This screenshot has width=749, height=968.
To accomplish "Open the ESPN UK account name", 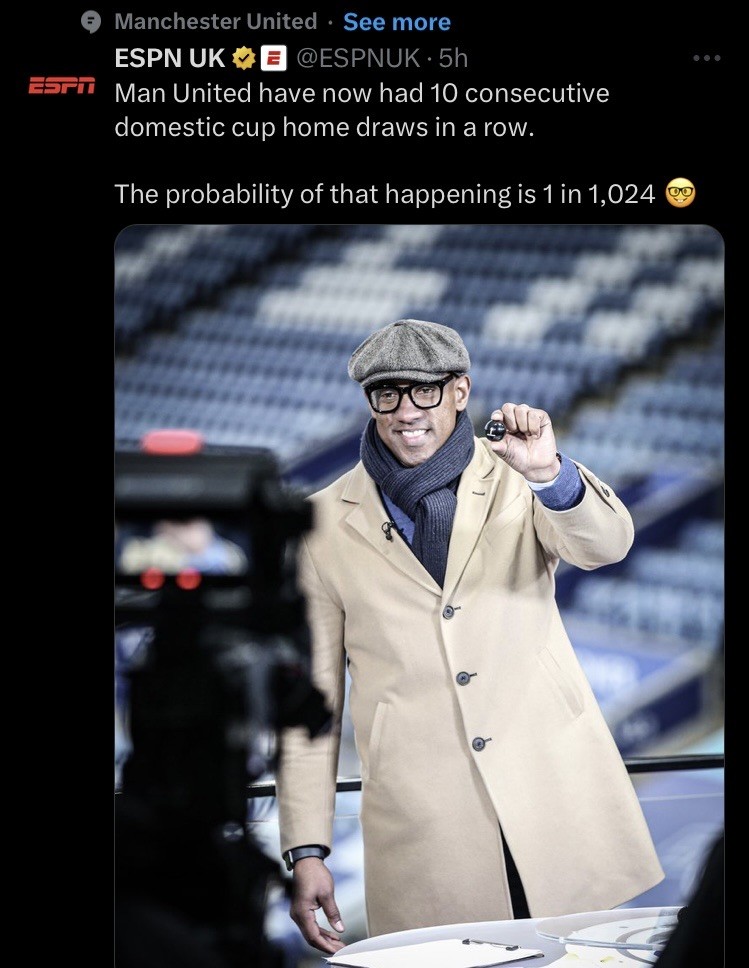I will tap(170, 59).
